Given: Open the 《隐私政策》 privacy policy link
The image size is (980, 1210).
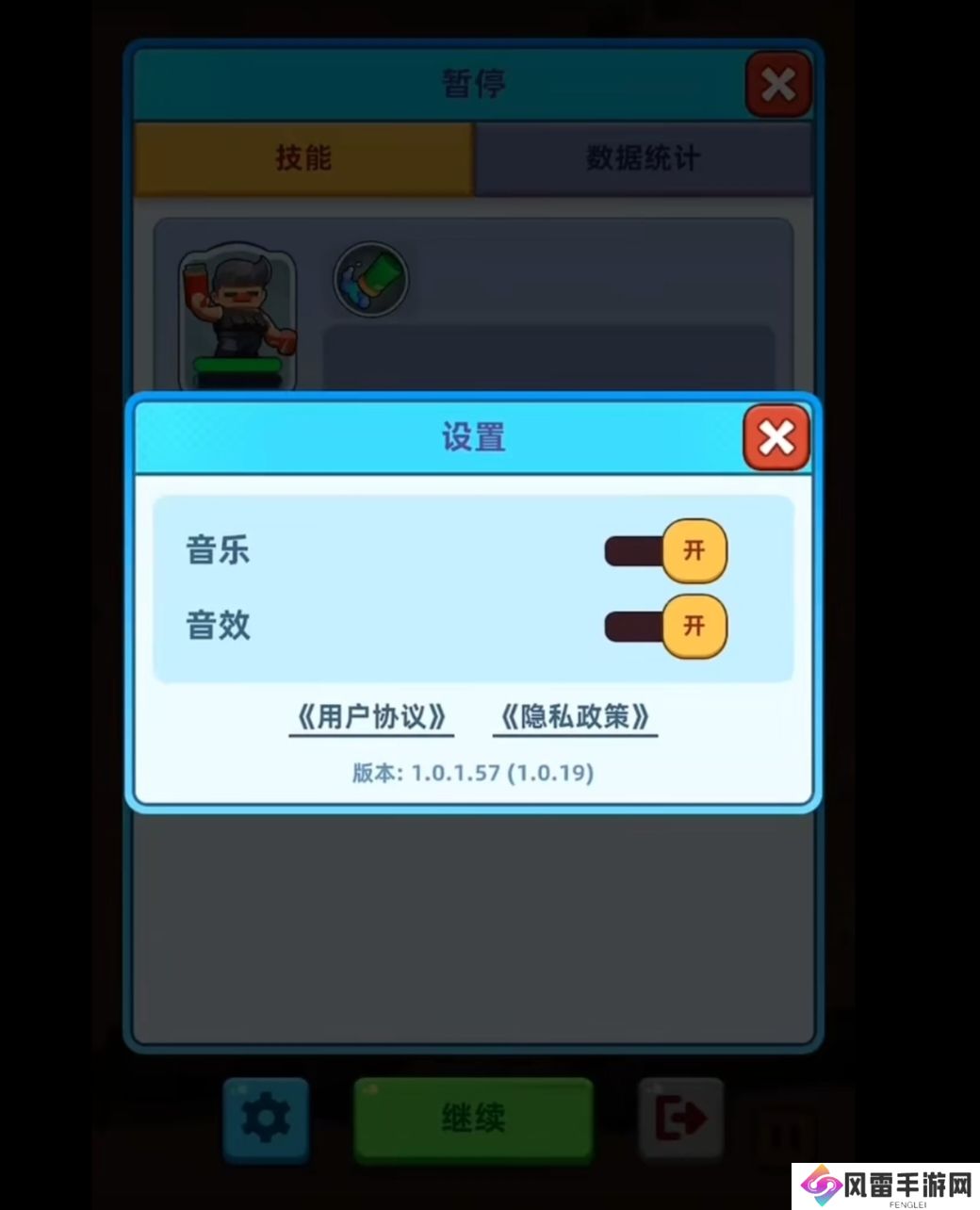Looking at the screenshot, I should coord(575,717).
